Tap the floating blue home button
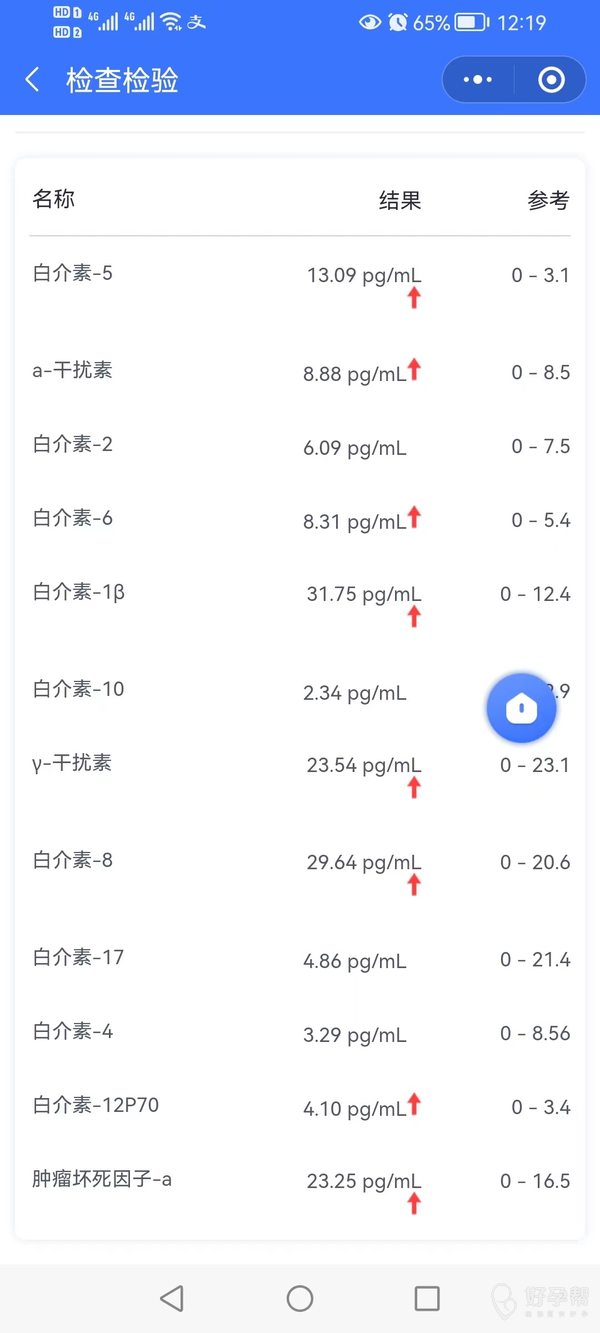The image size is (600, 1333). [x=521, y=708]
